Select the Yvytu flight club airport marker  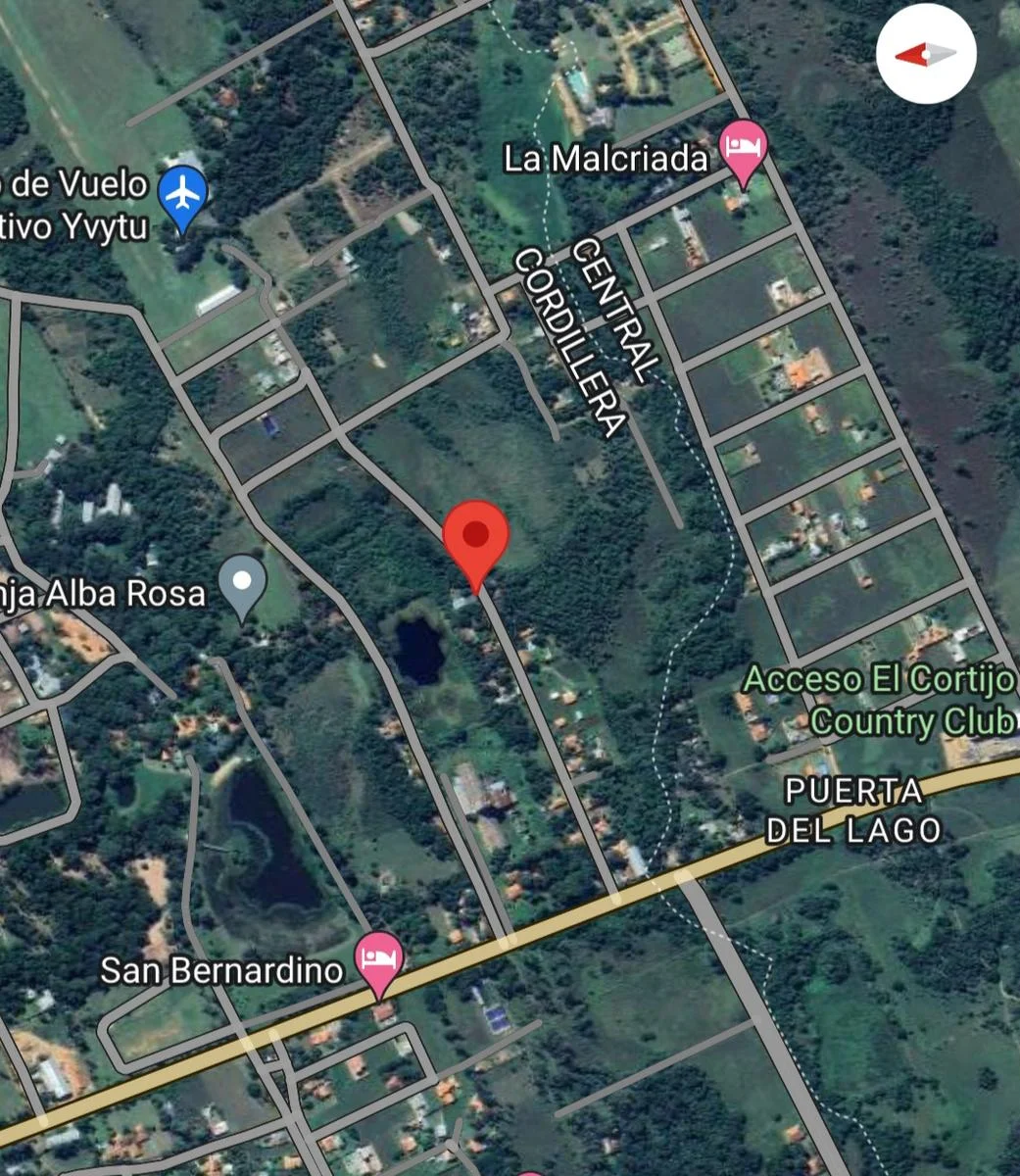coord(182,195)
